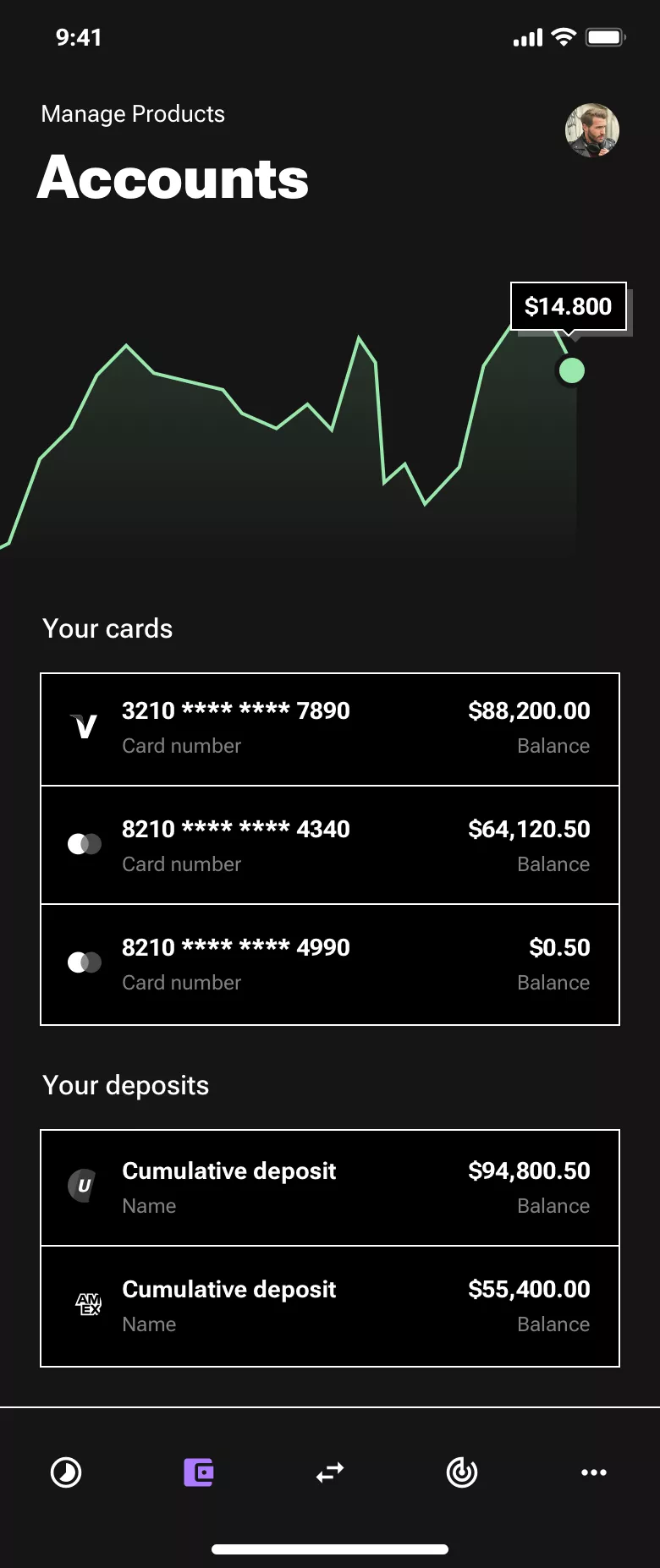
Task: Open the ellipsis more menu
Action: coord(594,1472)
